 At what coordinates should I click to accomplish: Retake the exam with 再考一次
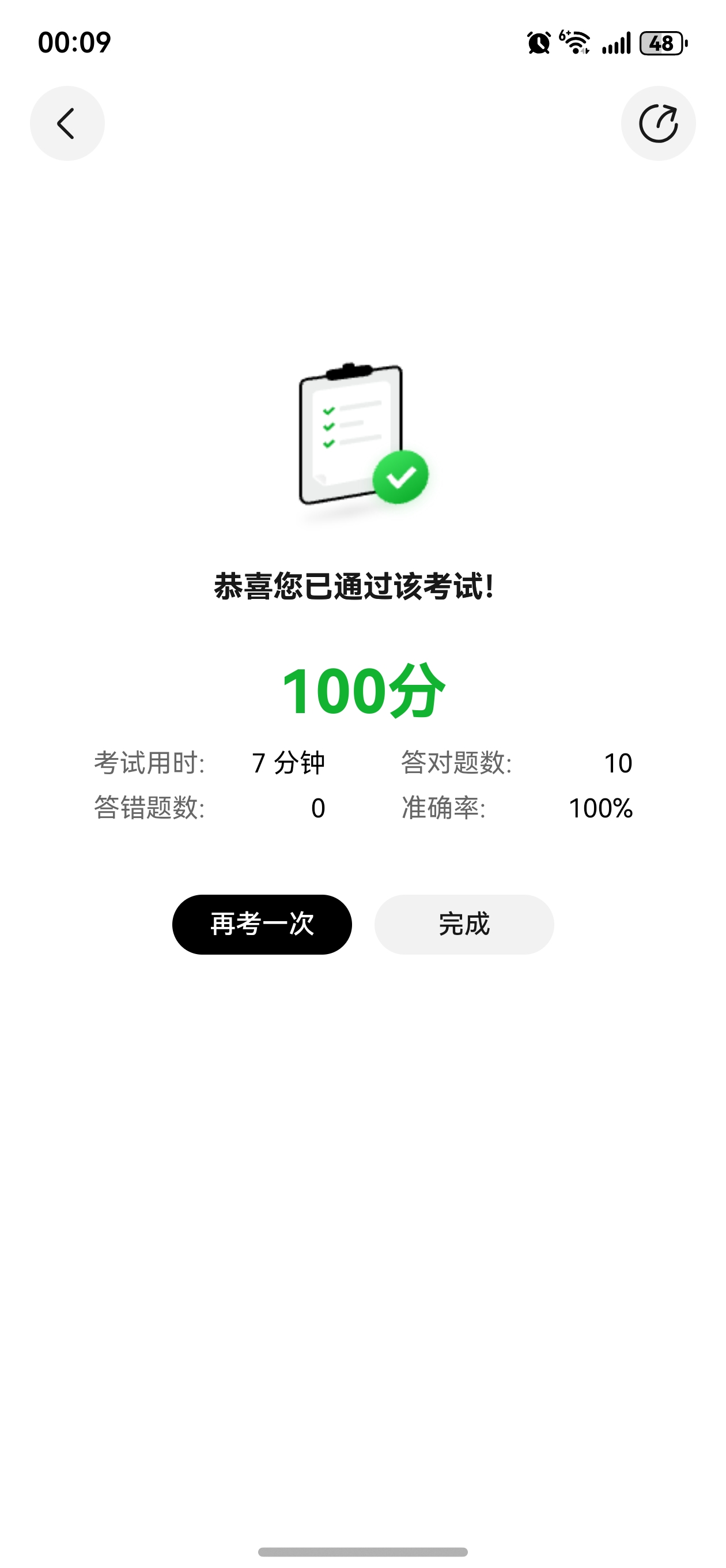pos(262,924)
